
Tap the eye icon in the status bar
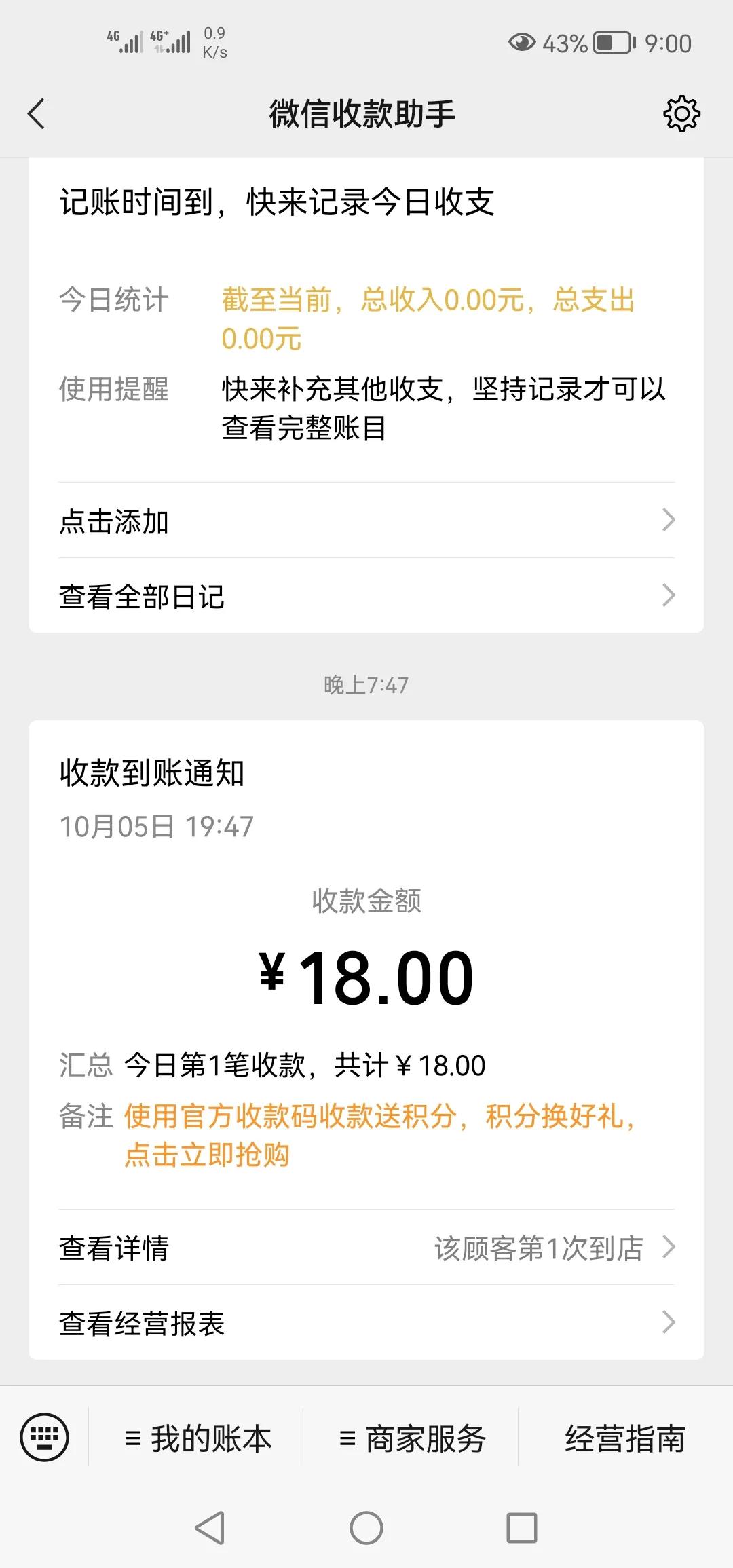[x=521, y=42]
